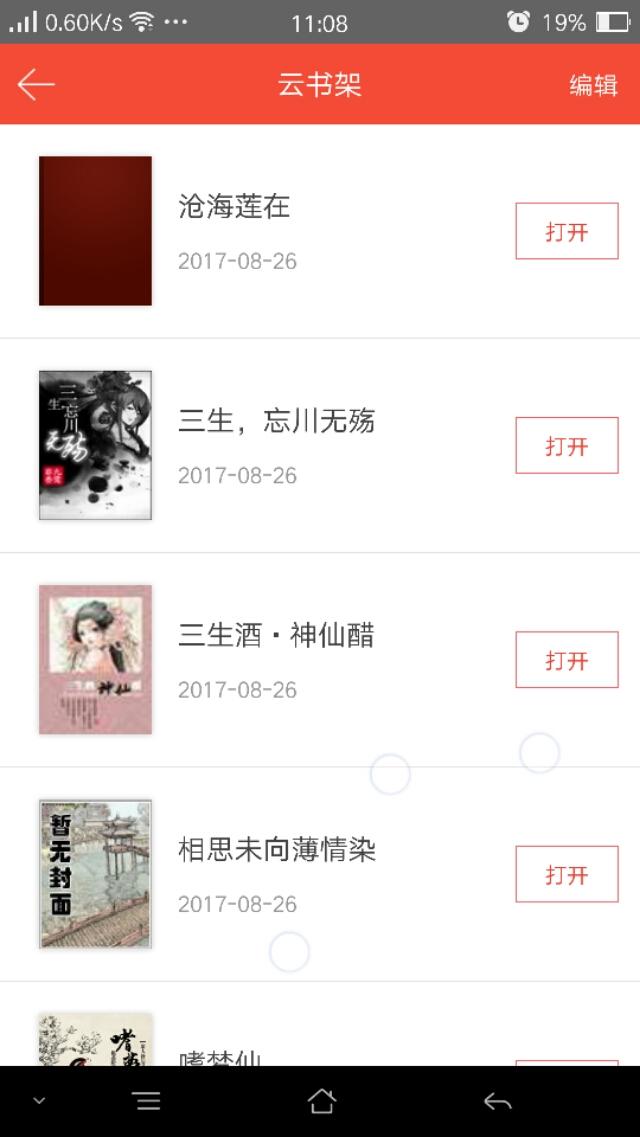Open 相思未向薄情染 using its 打开 button
The image size is (640, 1137).
(x=567, y=874)
